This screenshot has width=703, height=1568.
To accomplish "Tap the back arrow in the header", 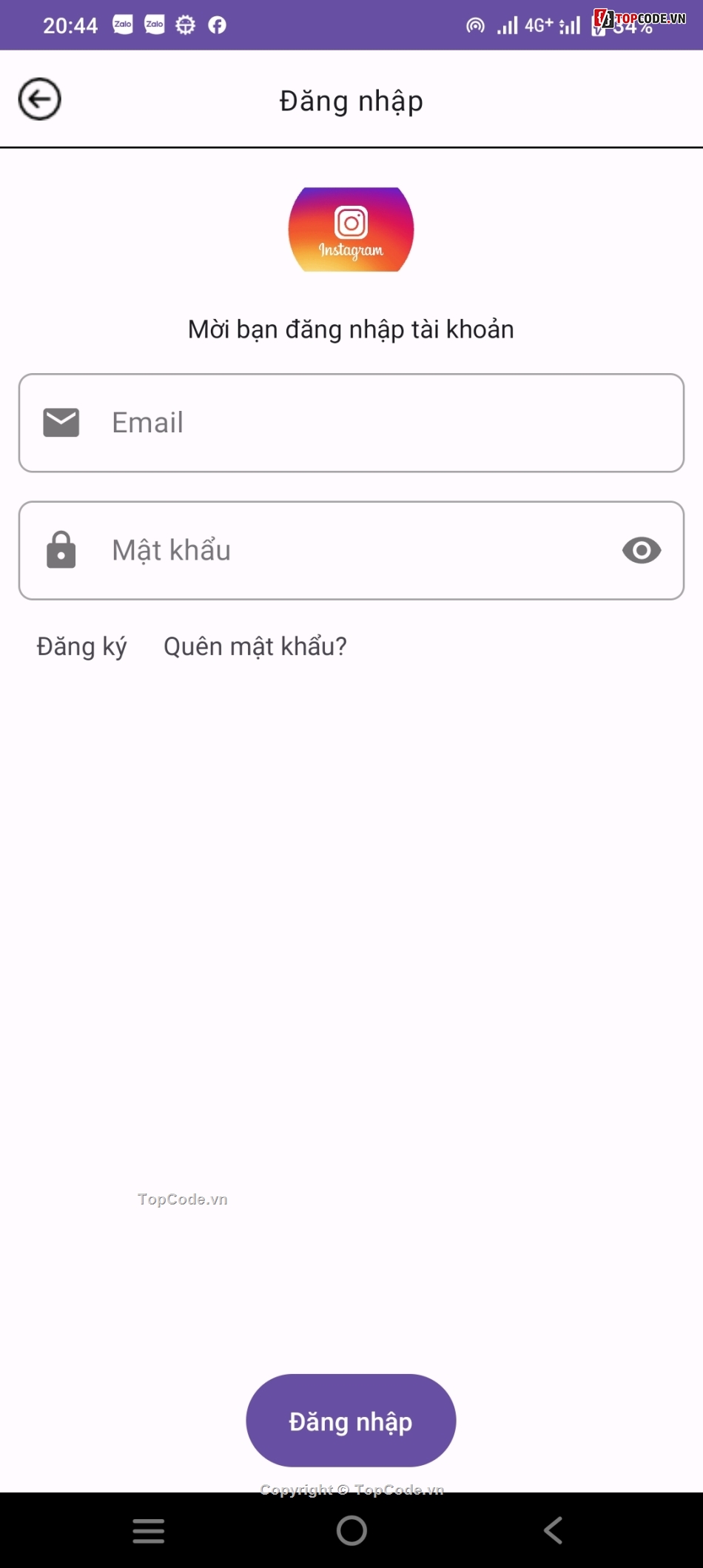I will [39, 98].
